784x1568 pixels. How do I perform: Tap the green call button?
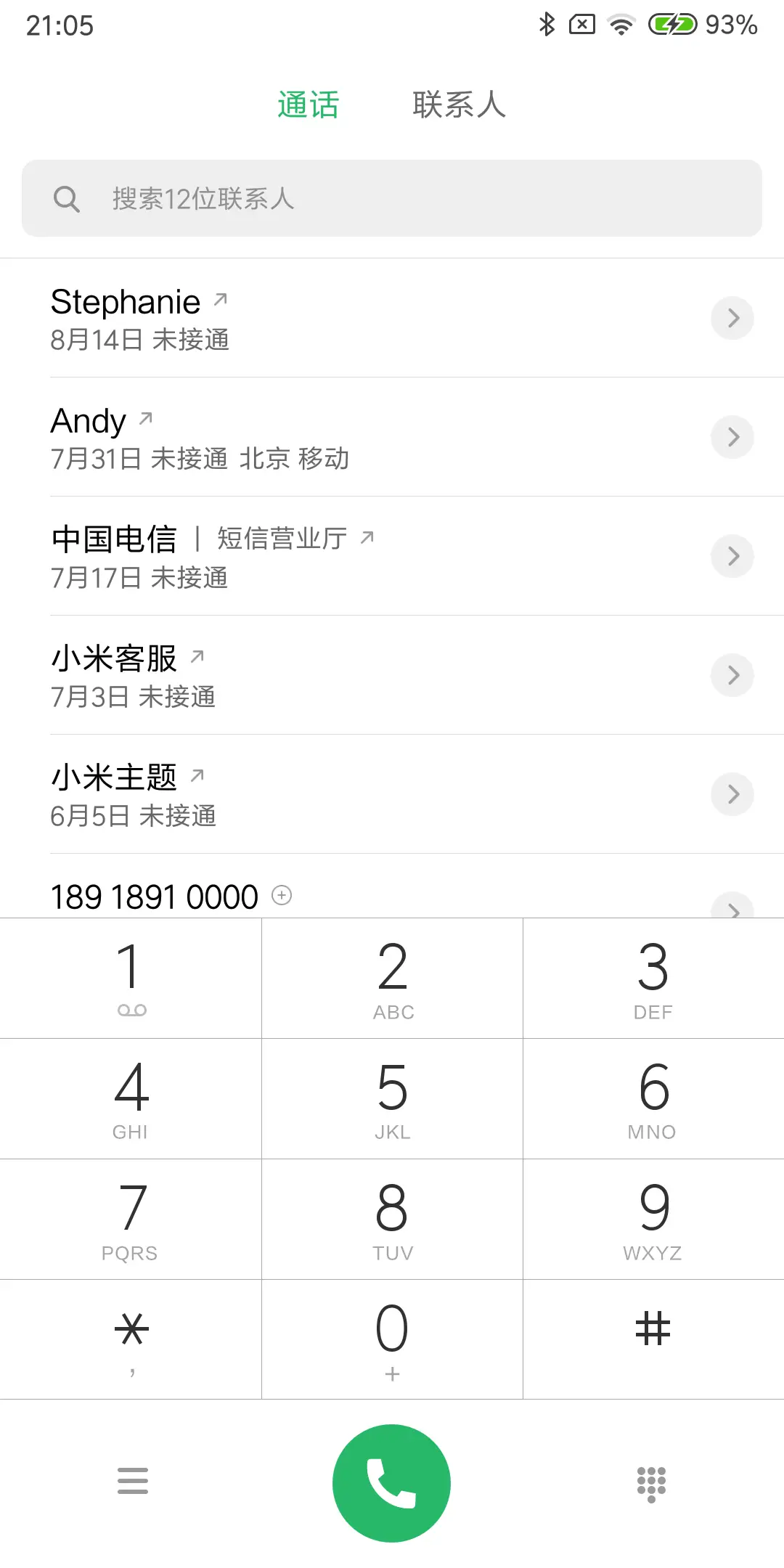click(391, 1481)
